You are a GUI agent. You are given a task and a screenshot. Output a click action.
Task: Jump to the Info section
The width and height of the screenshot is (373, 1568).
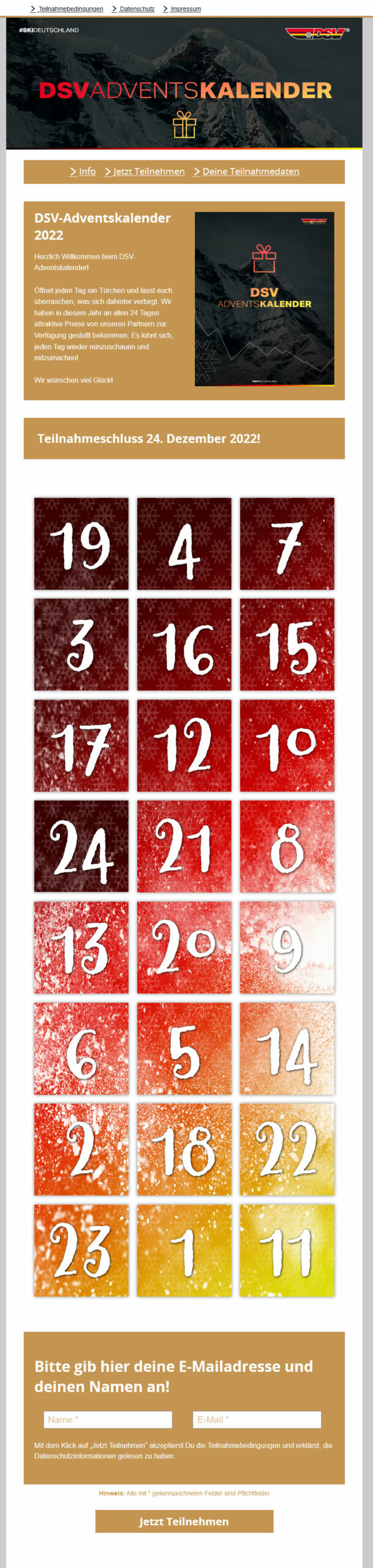tap(87, 171)
